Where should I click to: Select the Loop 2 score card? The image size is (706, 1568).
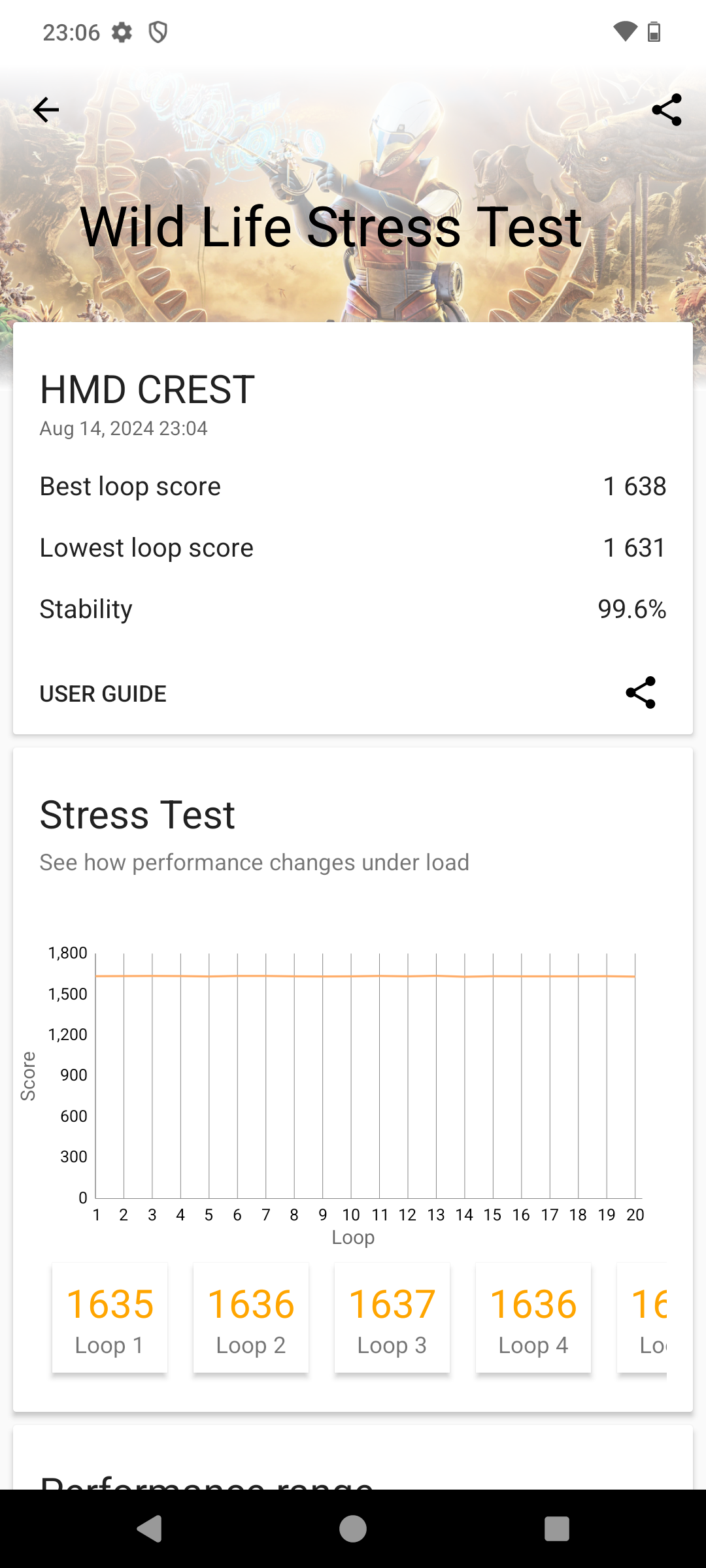pos(250,1316)
